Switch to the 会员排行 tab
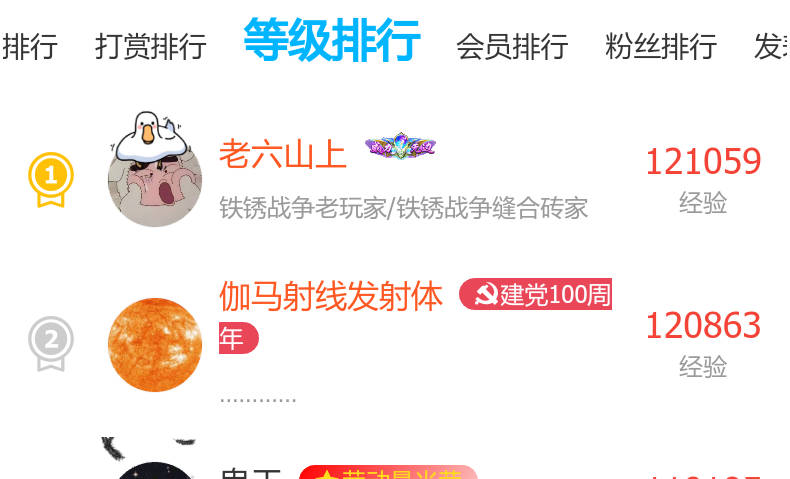The image size is (790, 479). point(511,46)
